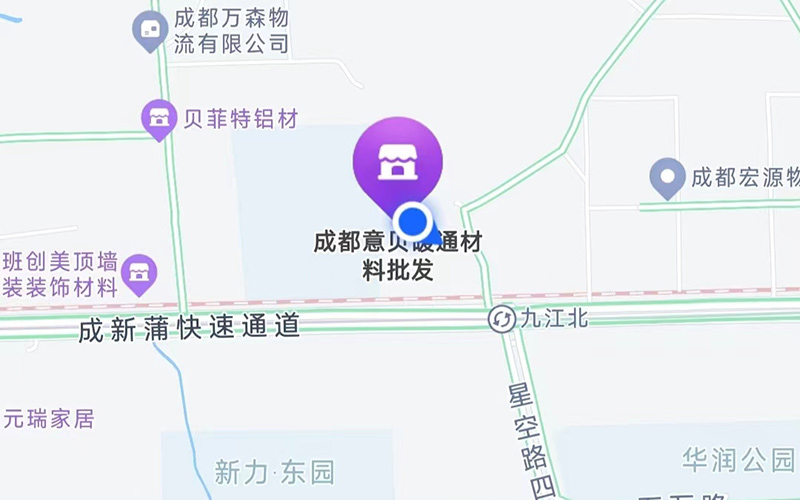Select the 成都万森物流有限公司 map marker
800x500 pixels.
(150, 31)
